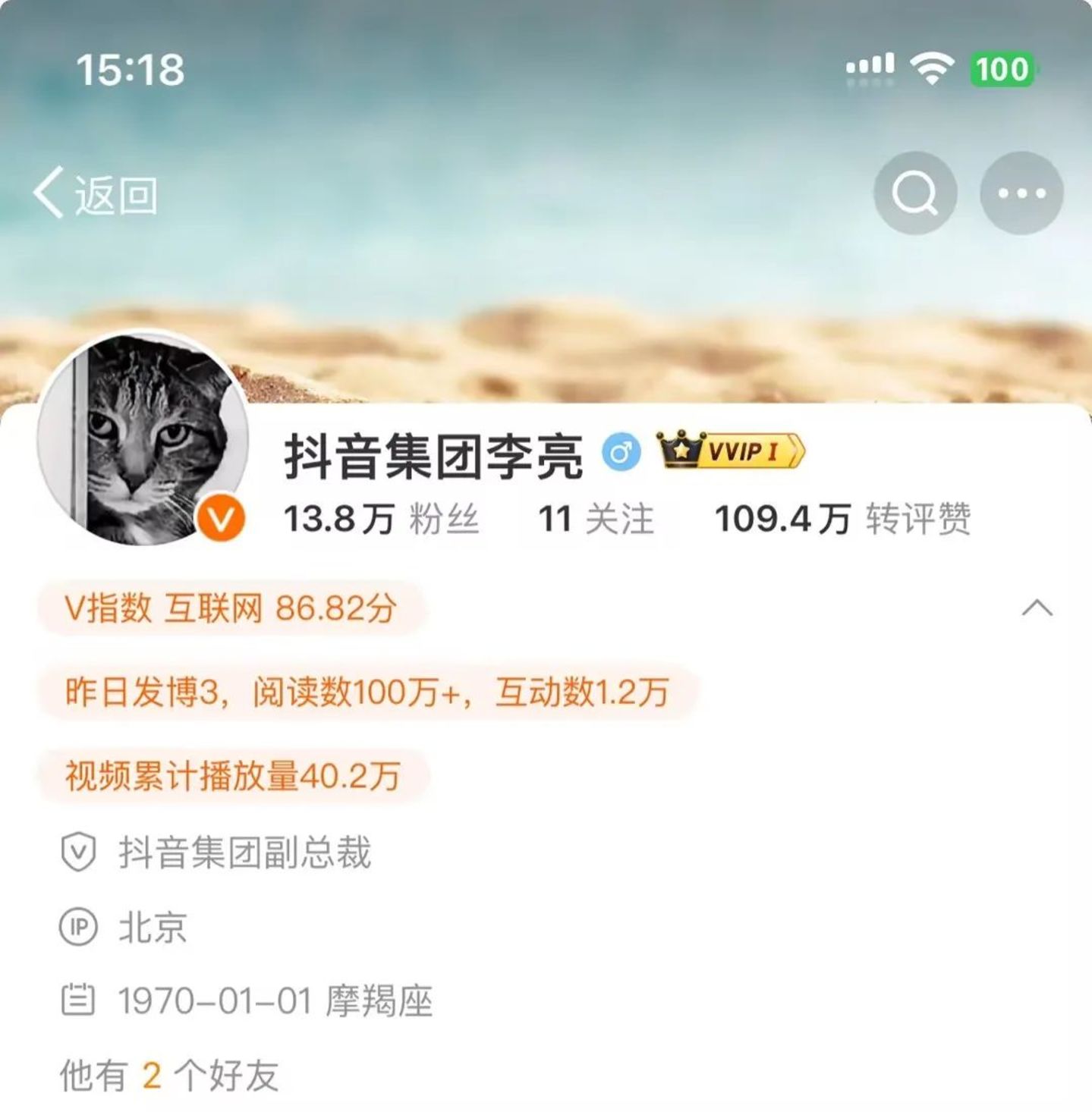Open the V指数 互联网 86.82分 chip
The width and height of the screenshot is (1092, 1112).
(231, 608)
